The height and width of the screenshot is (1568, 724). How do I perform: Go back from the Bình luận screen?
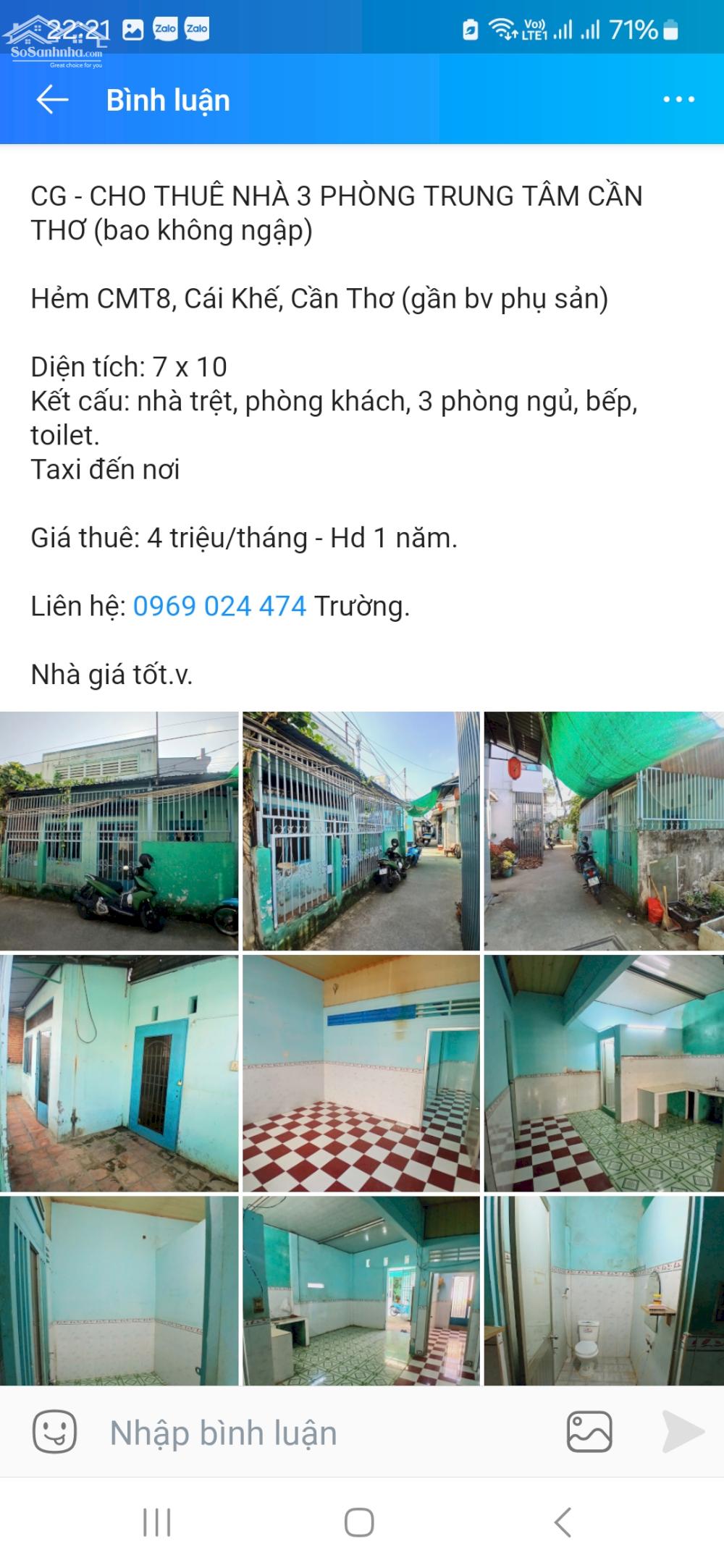(x=52, y=100)
